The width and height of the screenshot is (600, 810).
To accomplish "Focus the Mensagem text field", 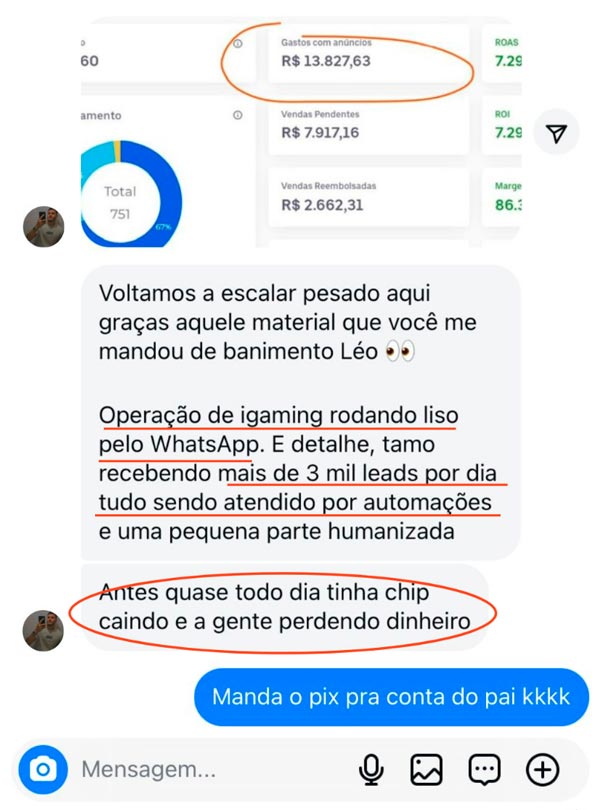I will pyautogui.click(x=200, y=769).
